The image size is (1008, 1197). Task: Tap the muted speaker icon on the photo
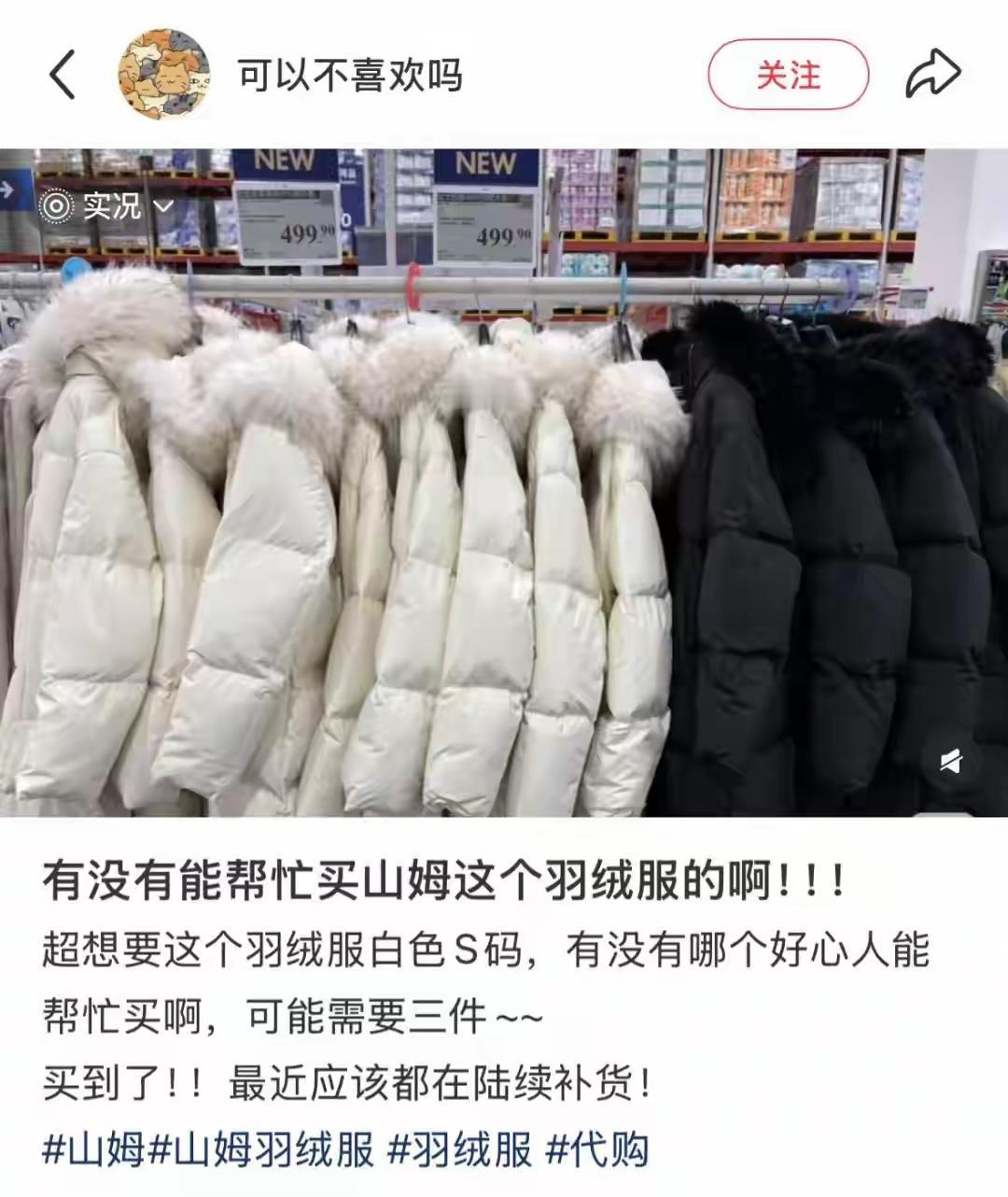951,761
